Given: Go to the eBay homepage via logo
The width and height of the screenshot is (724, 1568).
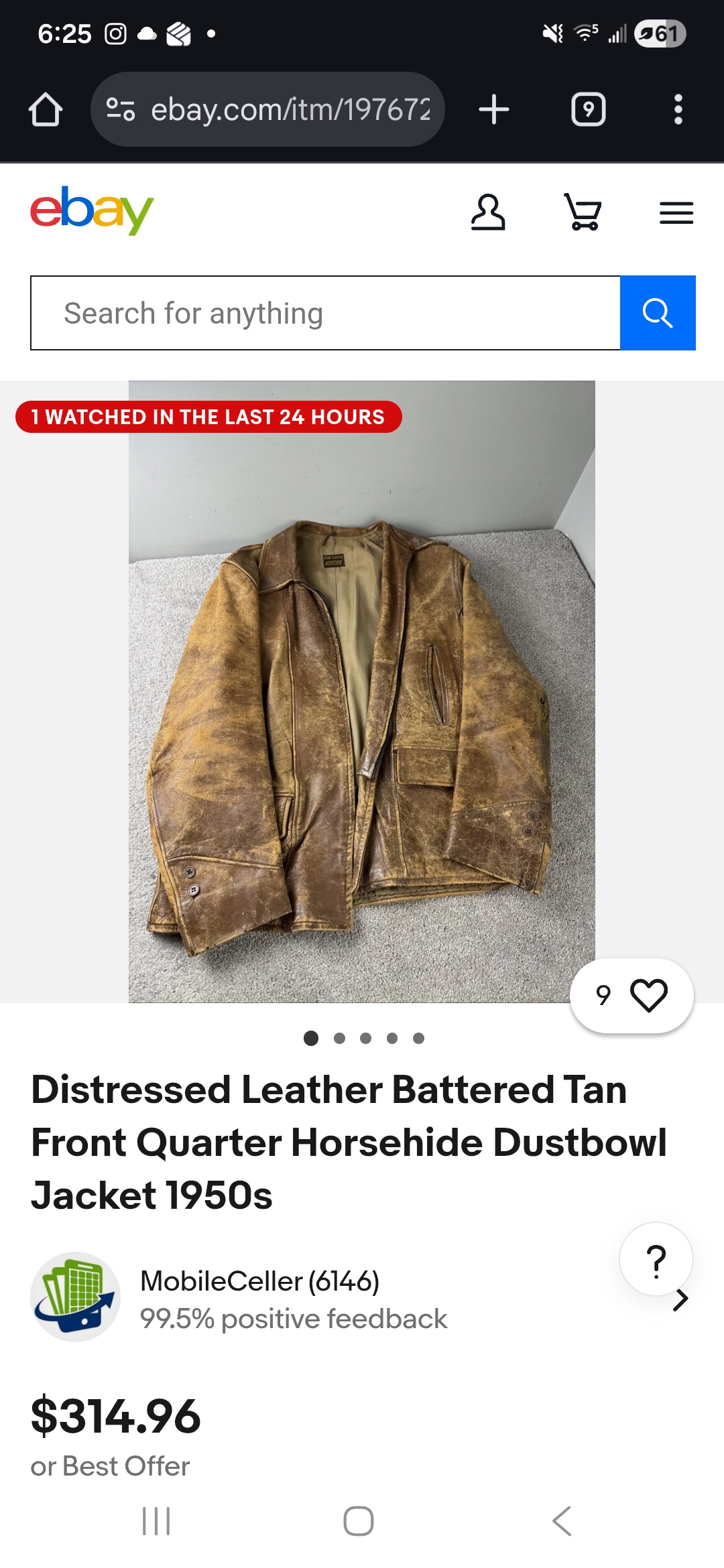Looking at the screenshot, I should tap(92, 210).
